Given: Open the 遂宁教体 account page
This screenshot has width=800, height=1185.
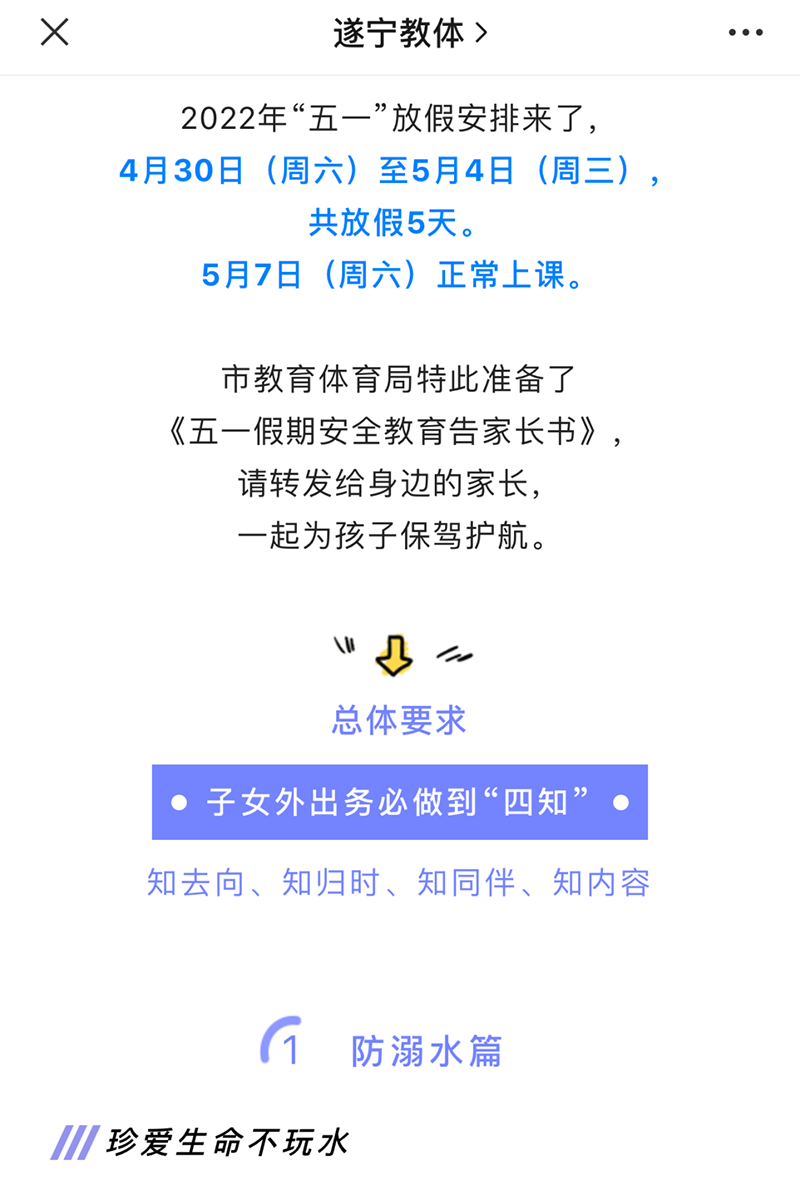Looking at the screenshot, I should (410, 34).
